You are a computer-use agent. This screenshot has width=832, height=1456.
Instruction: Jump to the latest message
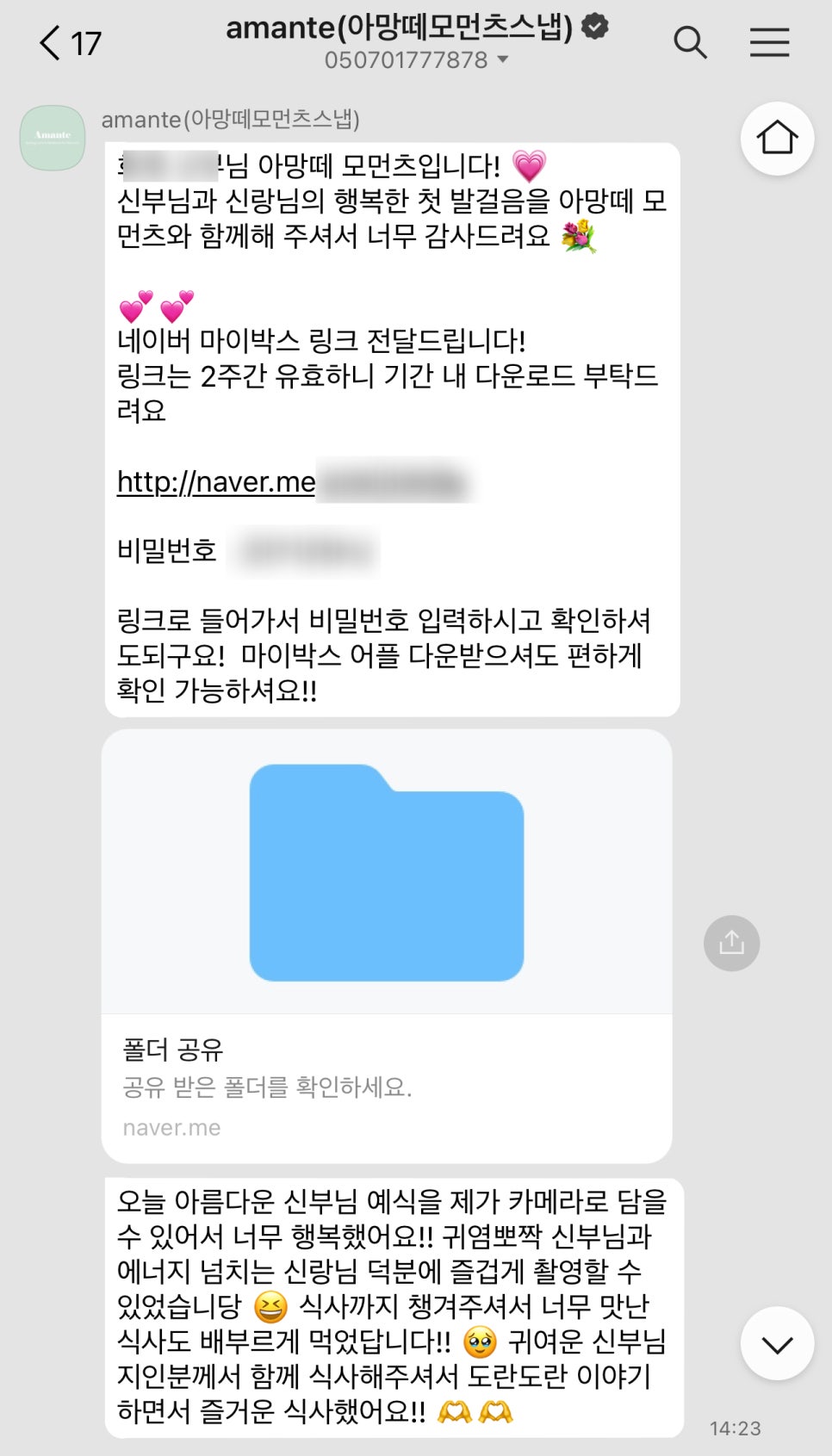(x=777, y=1343)
